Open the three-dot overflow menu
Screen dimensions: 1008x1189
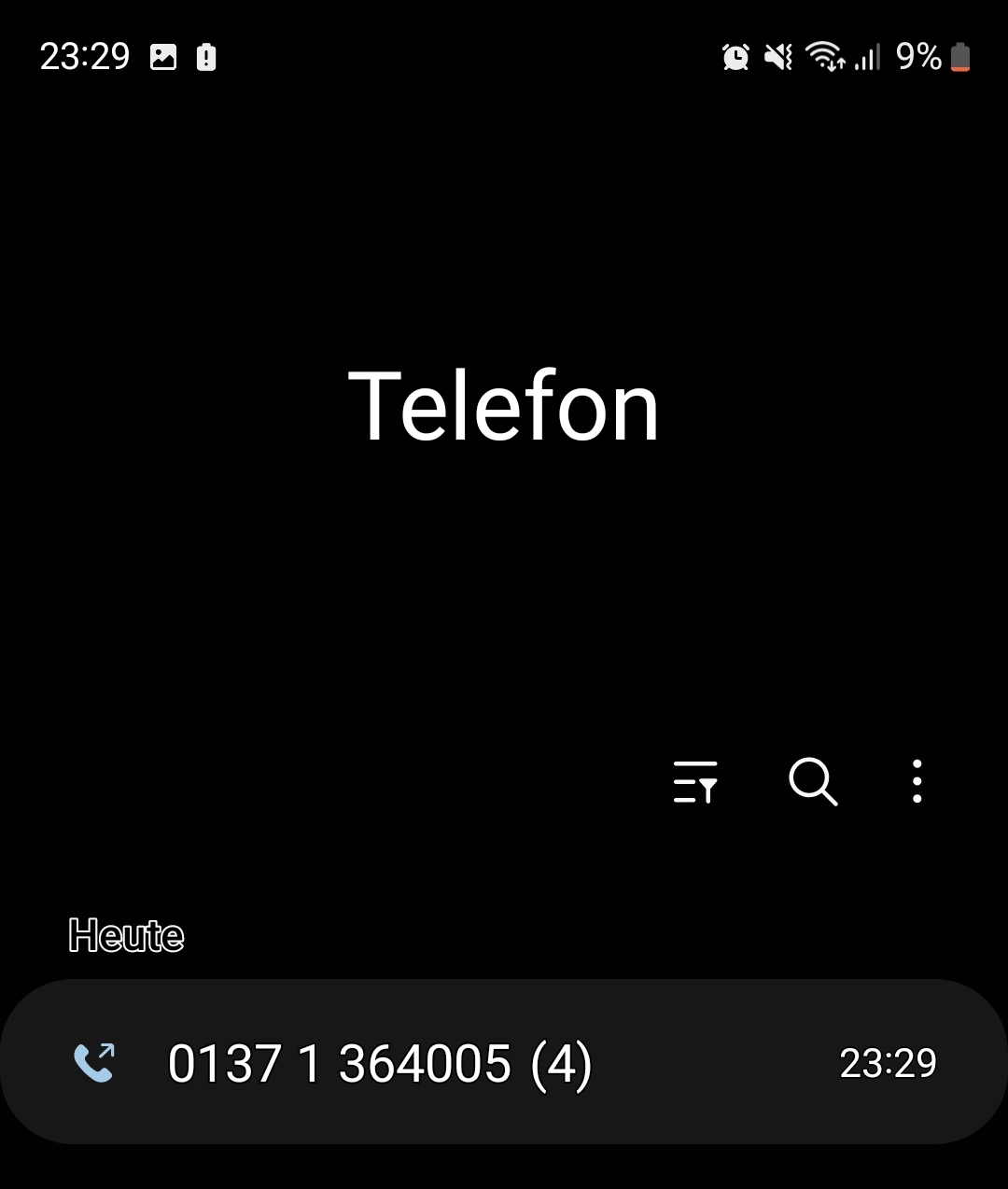(917, 781)
